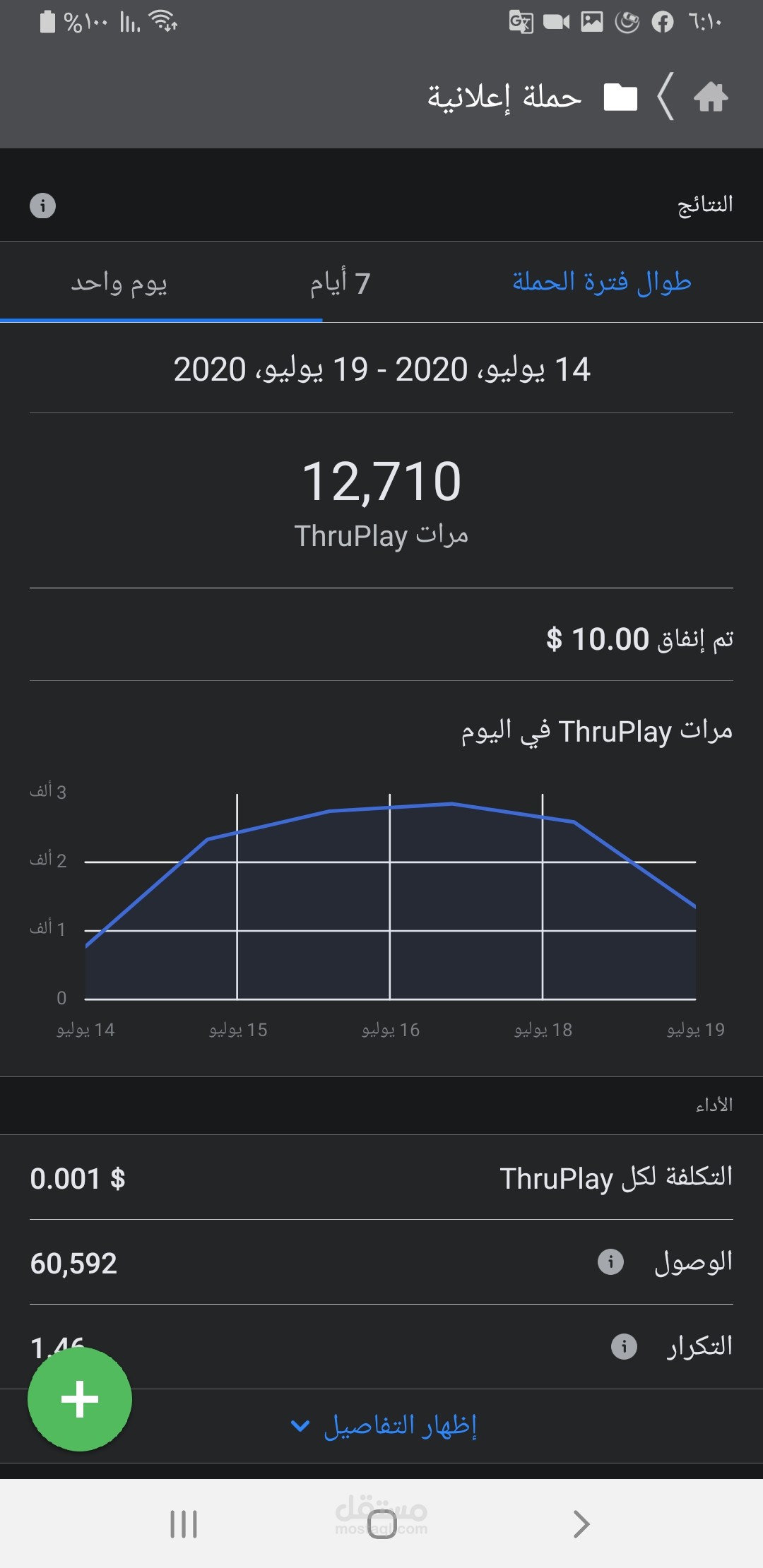
Task: Expand إظهار التفاصيل details
Action: point(384,1425)
